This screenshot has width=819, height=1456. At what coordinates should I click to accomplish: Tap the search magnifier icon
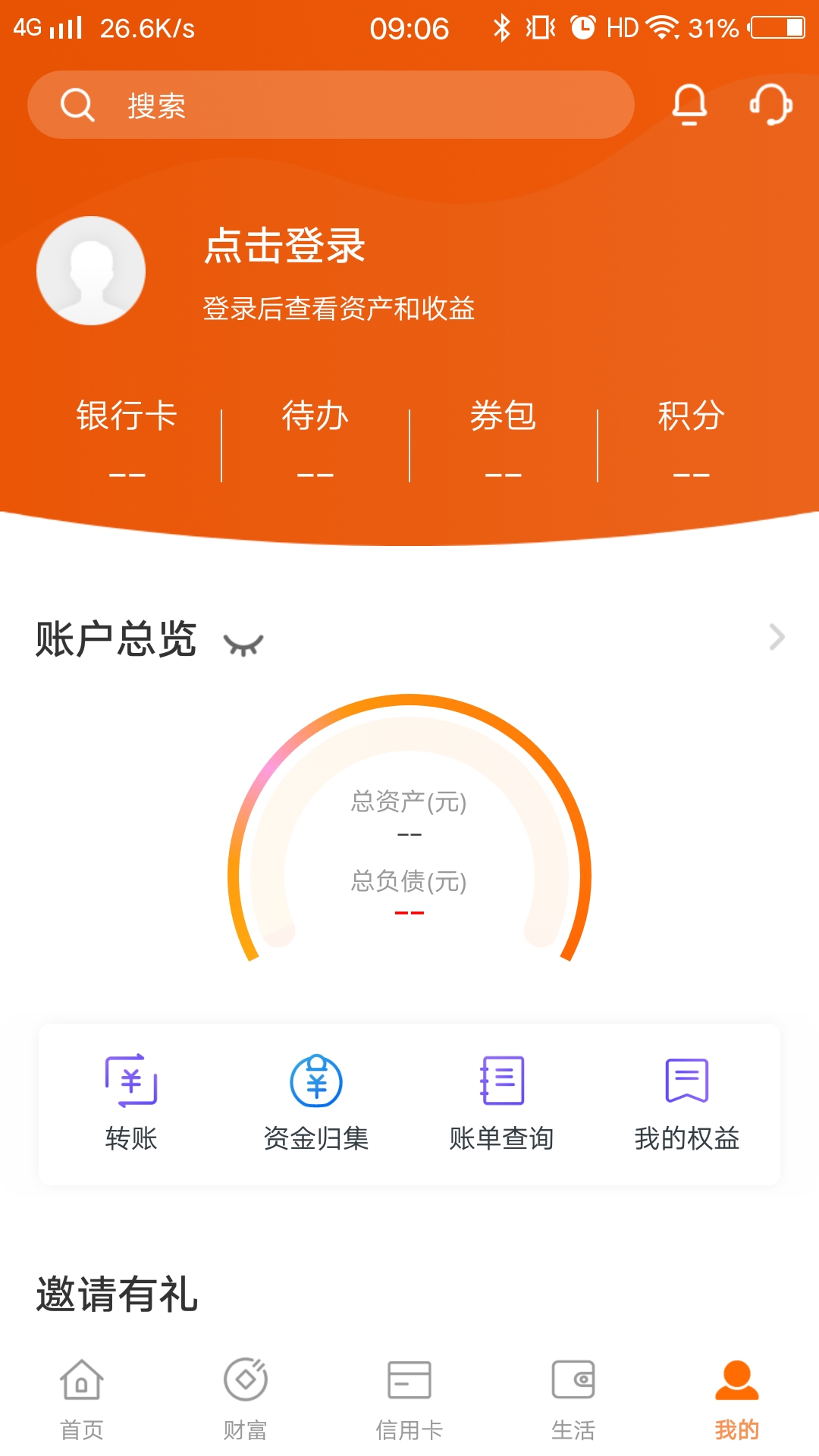point(75,105)
